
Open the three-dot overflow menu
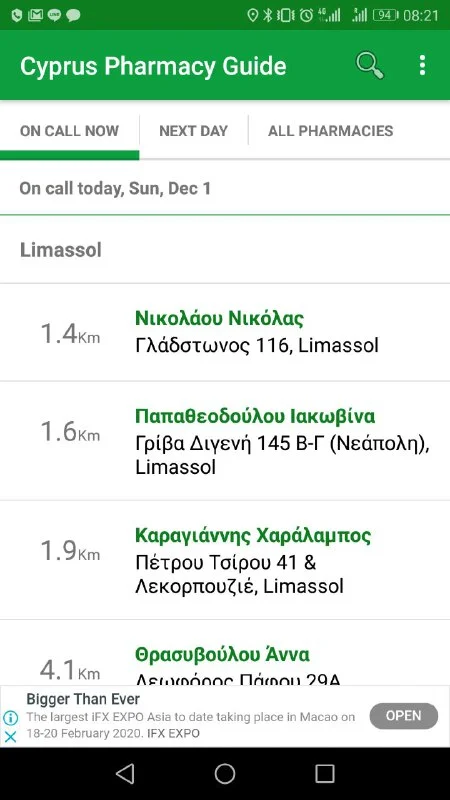pos(422,66)
